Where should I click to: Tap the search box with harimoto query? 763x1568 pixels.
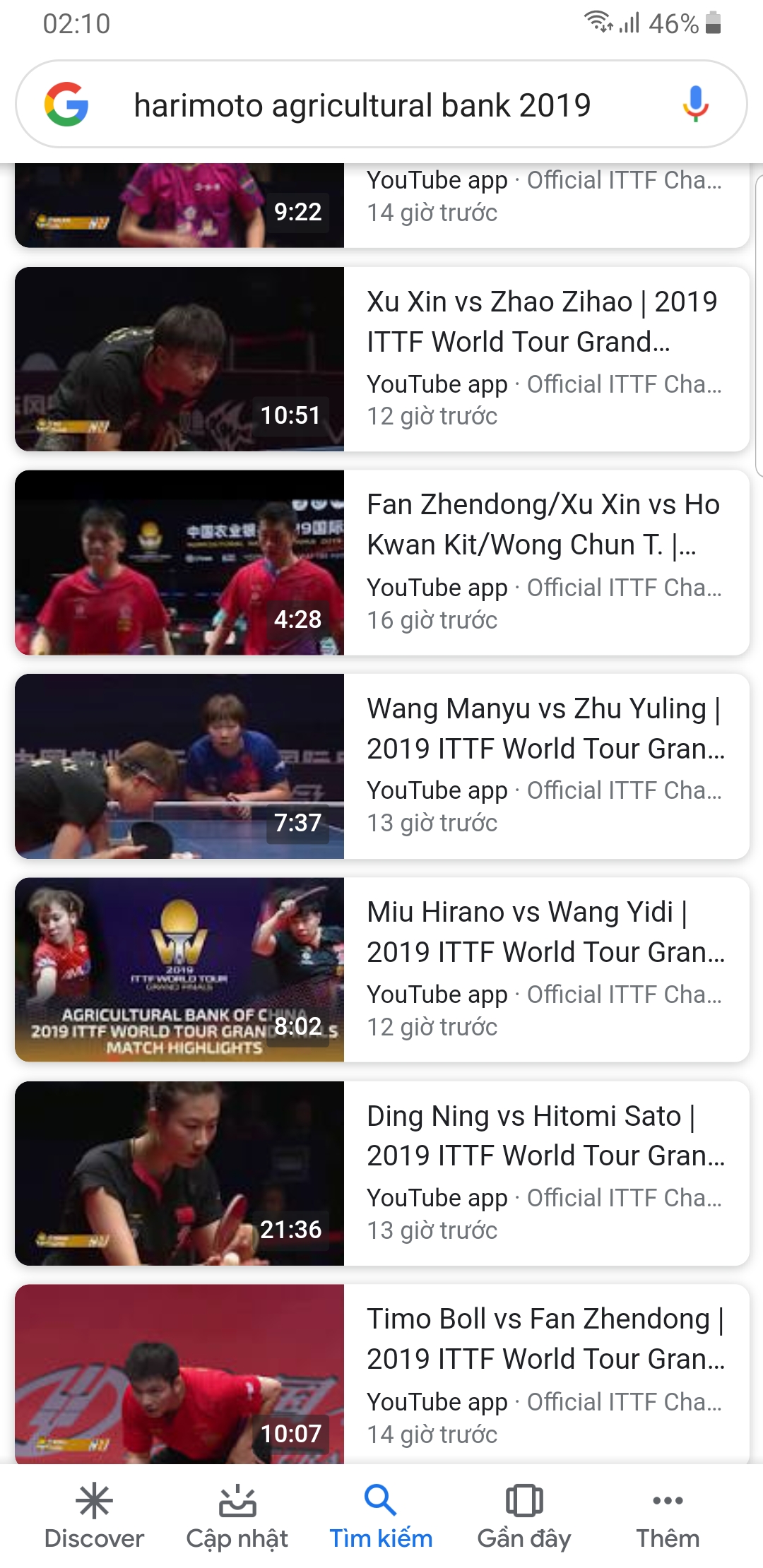(362, 105)
